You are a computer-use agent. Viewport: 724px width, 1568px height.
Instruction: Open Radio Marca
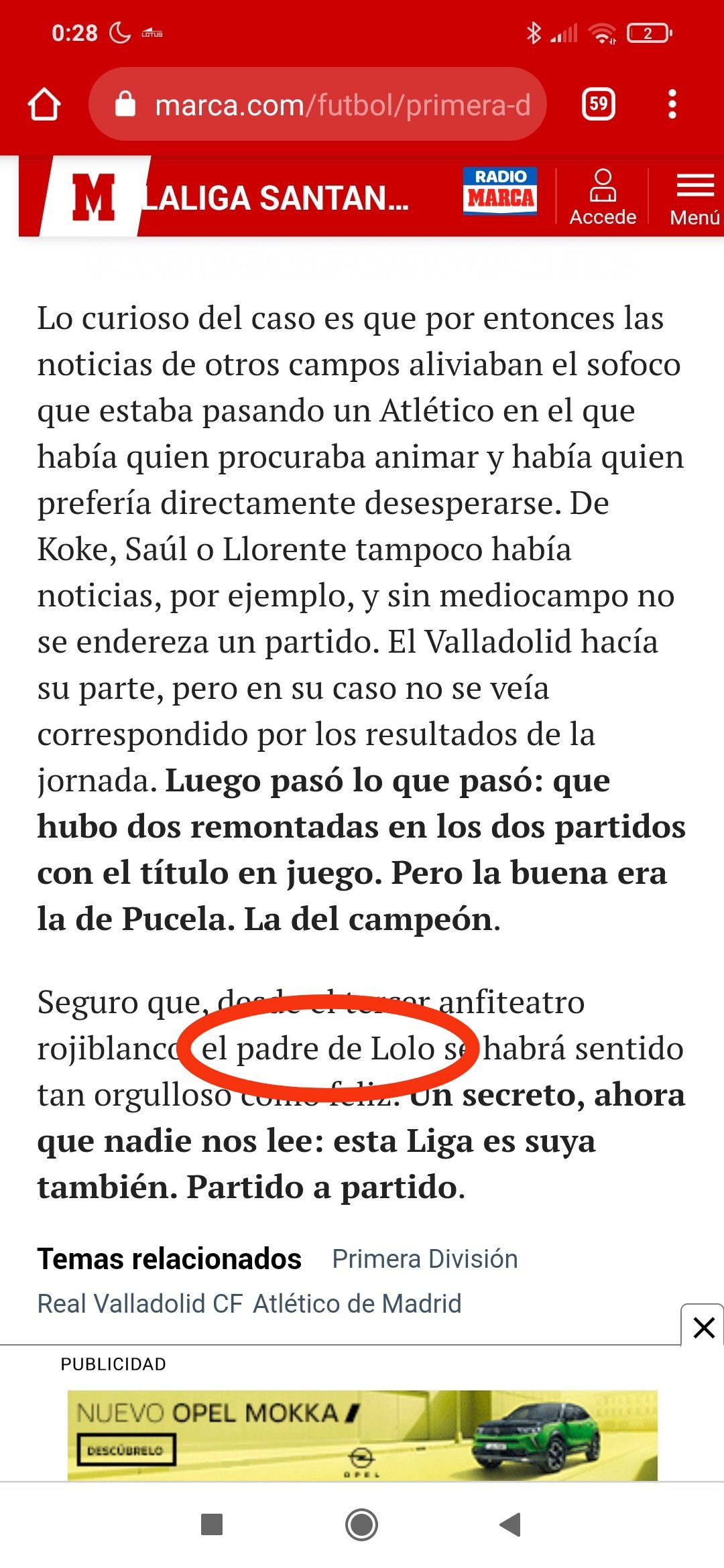(x=500, y=191)
